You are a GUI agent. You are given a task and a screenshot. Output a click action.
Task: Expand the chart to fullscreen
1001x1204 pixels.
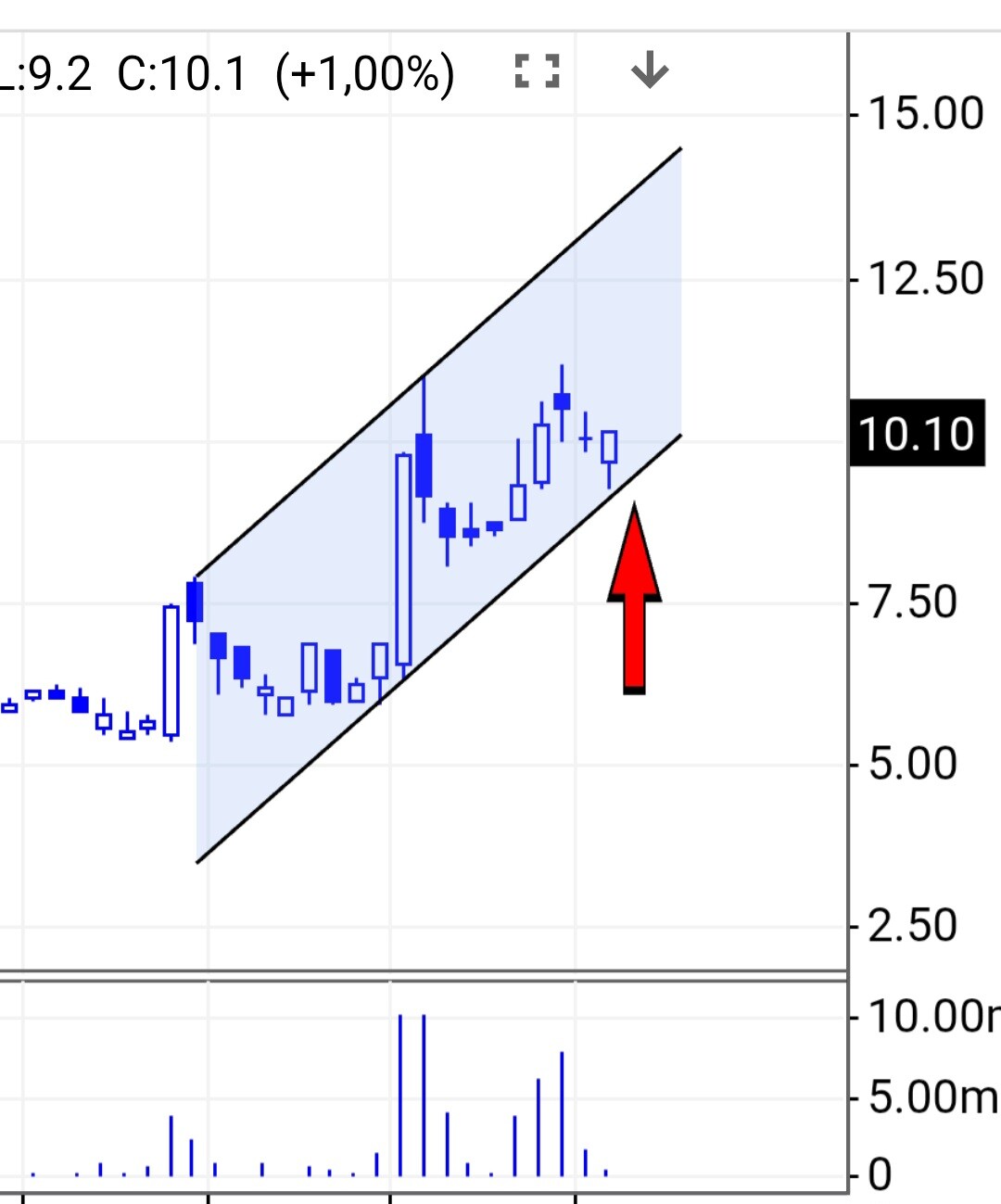538,71
